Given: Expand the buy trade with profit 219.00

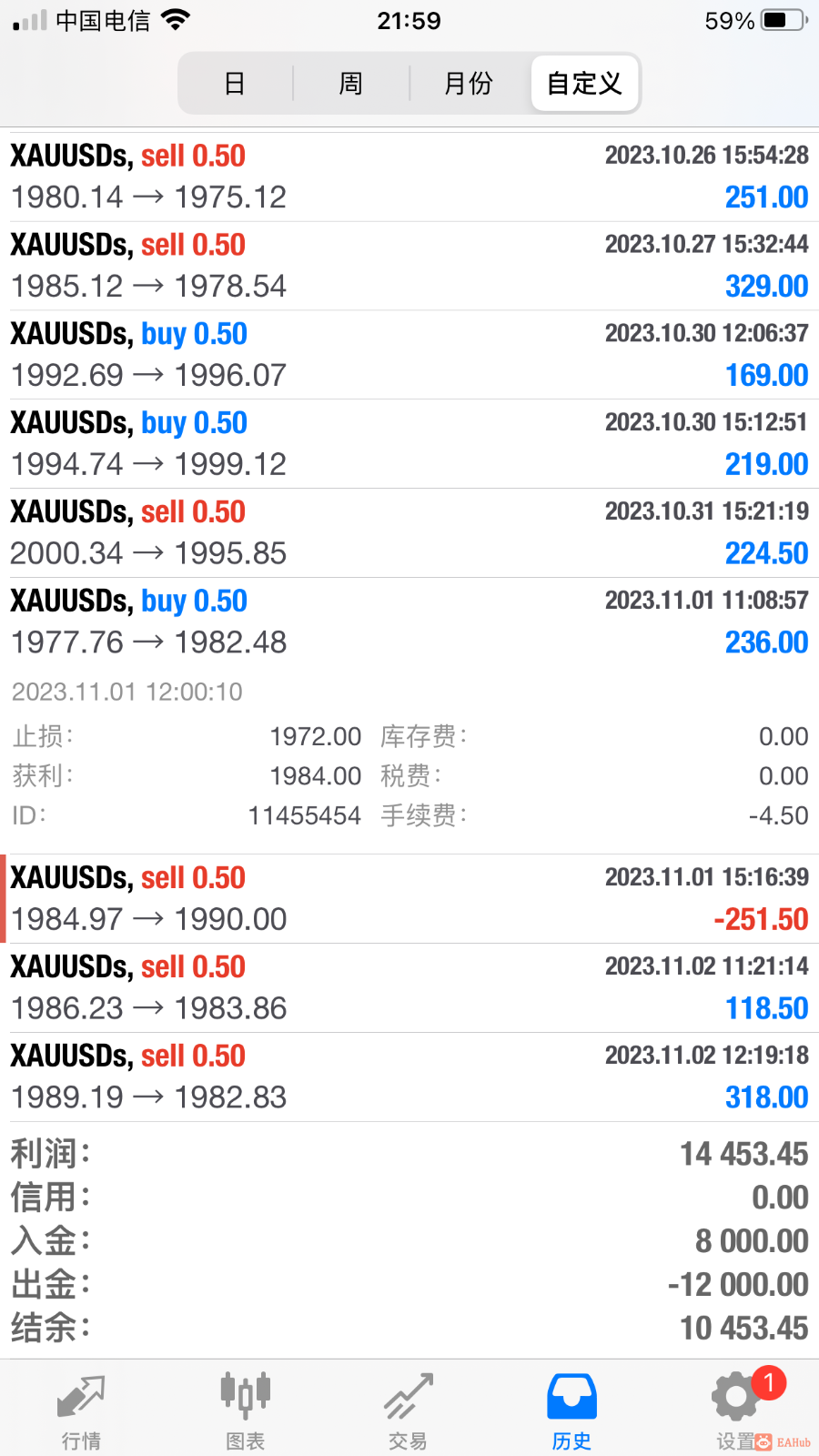Looking at the screenshot, I should click(409, 445).
